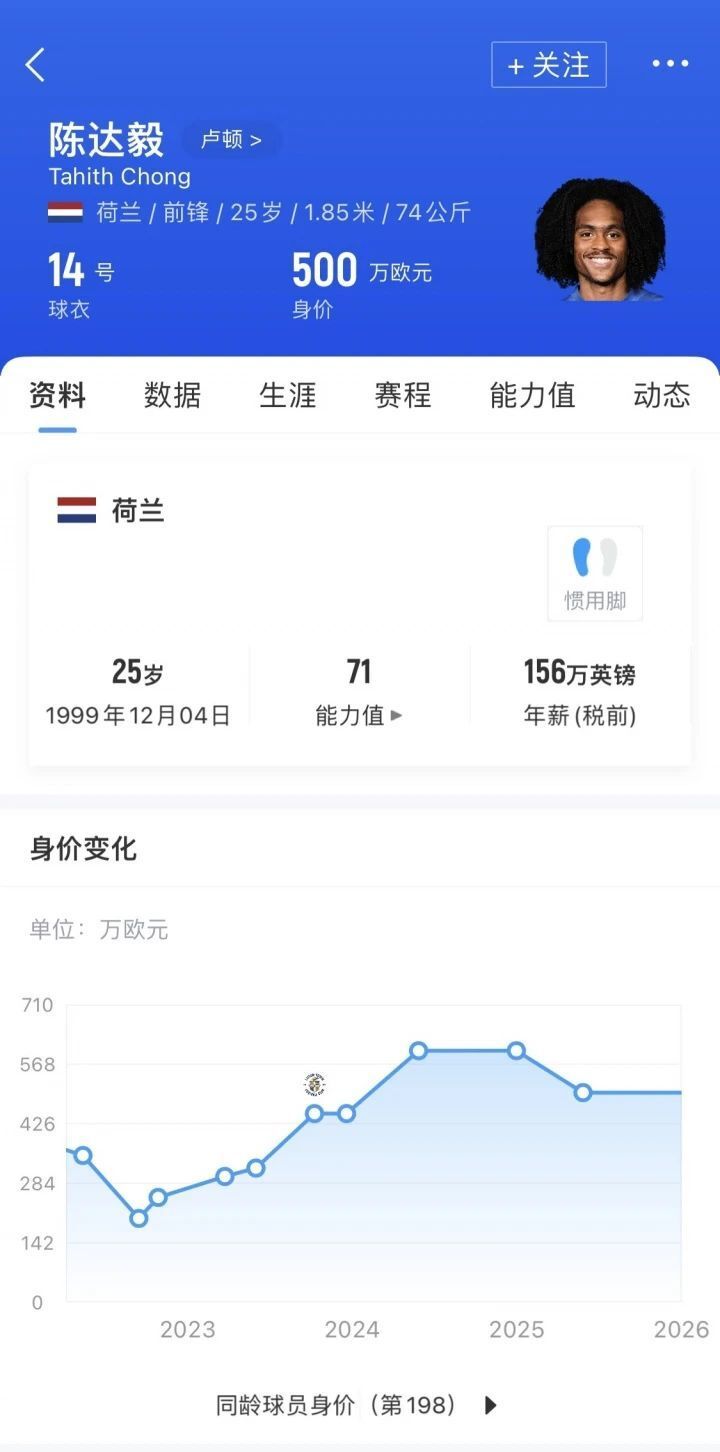View the 能力值 tab
The height and width of the screenshot is (1452, 720).
(532, 395)
